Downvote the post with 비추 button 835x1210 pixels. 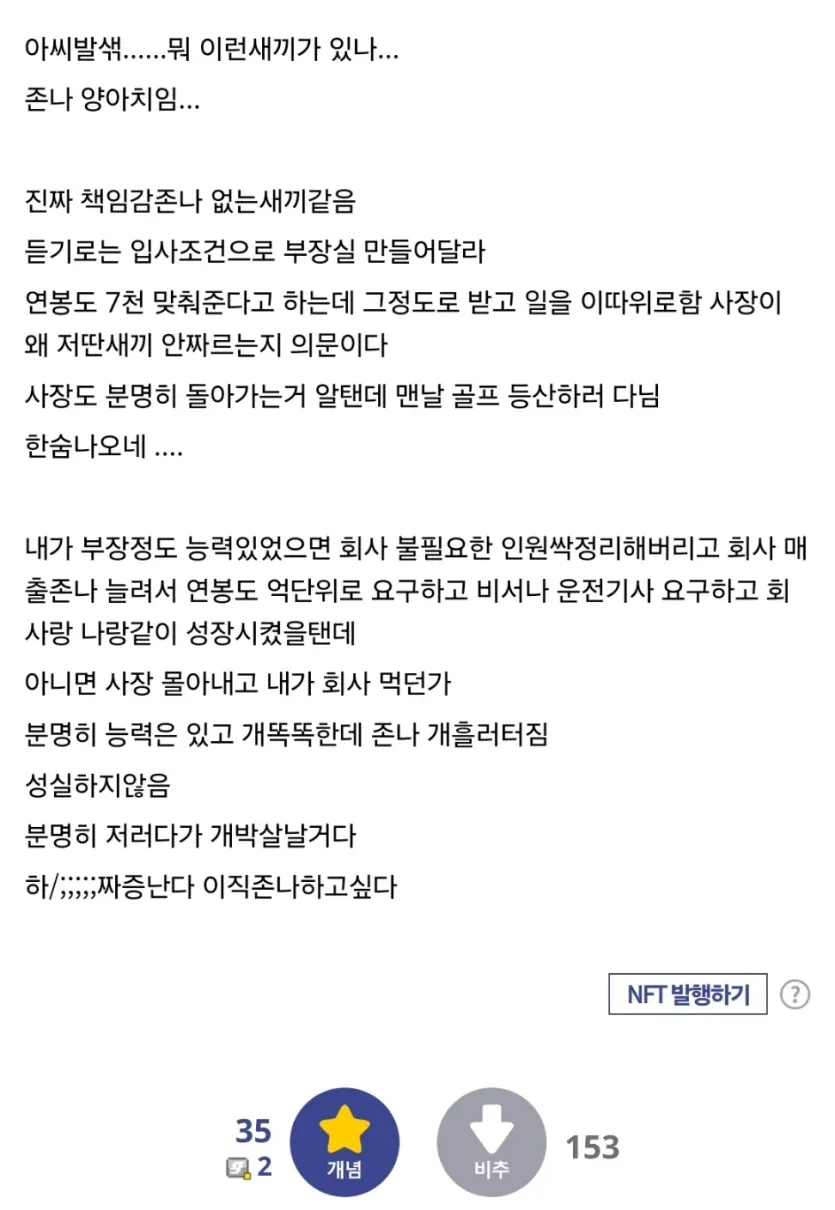(491, 1142)
